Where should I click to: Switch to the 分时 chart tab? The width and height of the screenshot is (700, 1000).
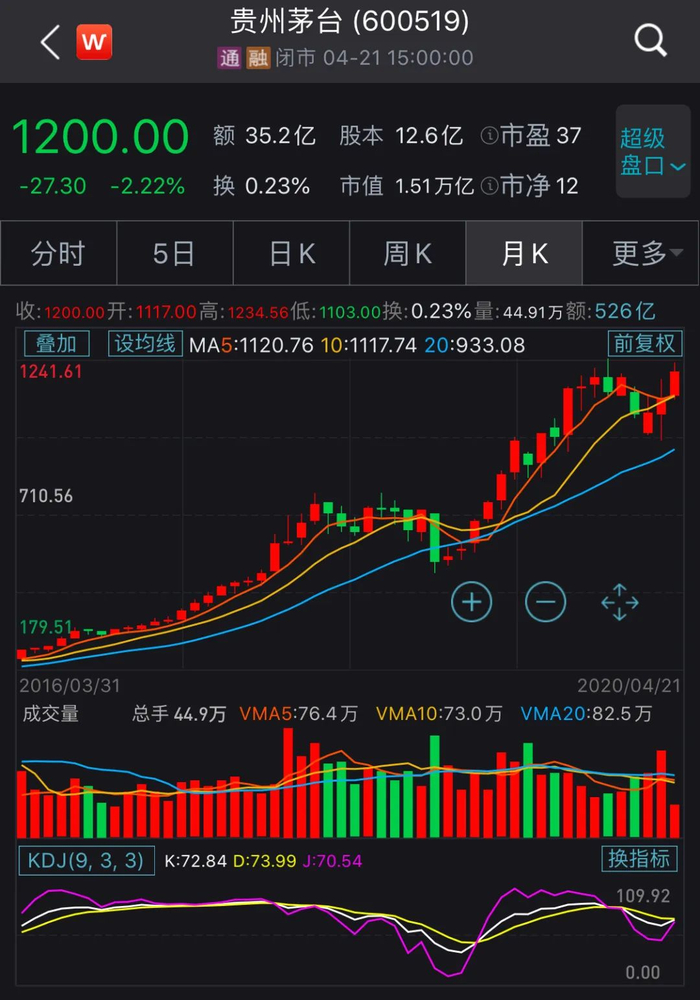(58, 254)
